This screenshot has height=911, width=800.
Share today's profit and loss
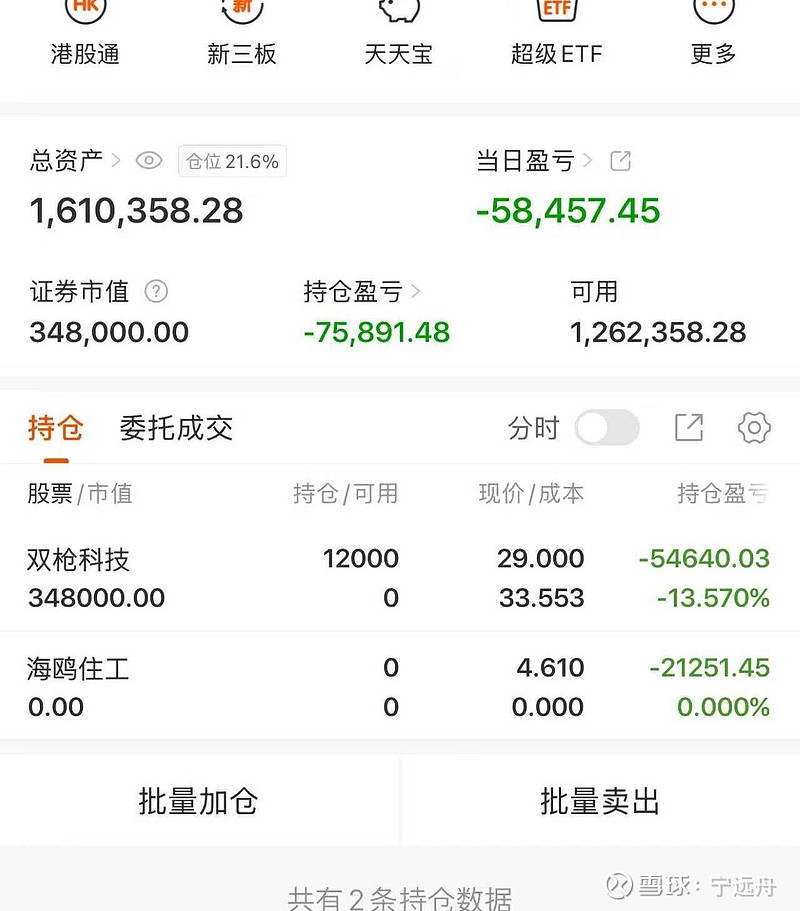pos(620,160)
